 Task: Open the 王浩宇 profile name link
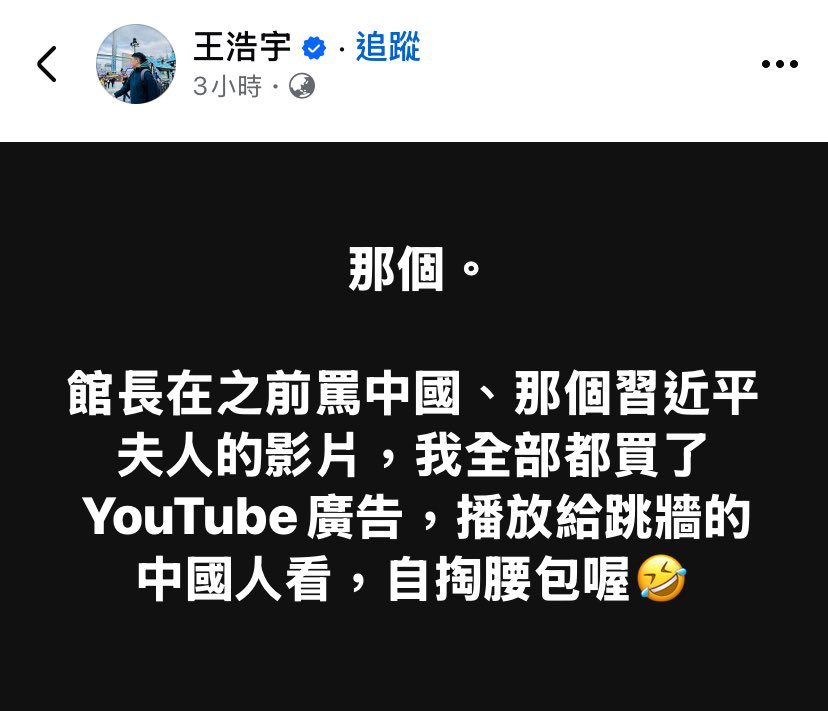pos(242,46)
